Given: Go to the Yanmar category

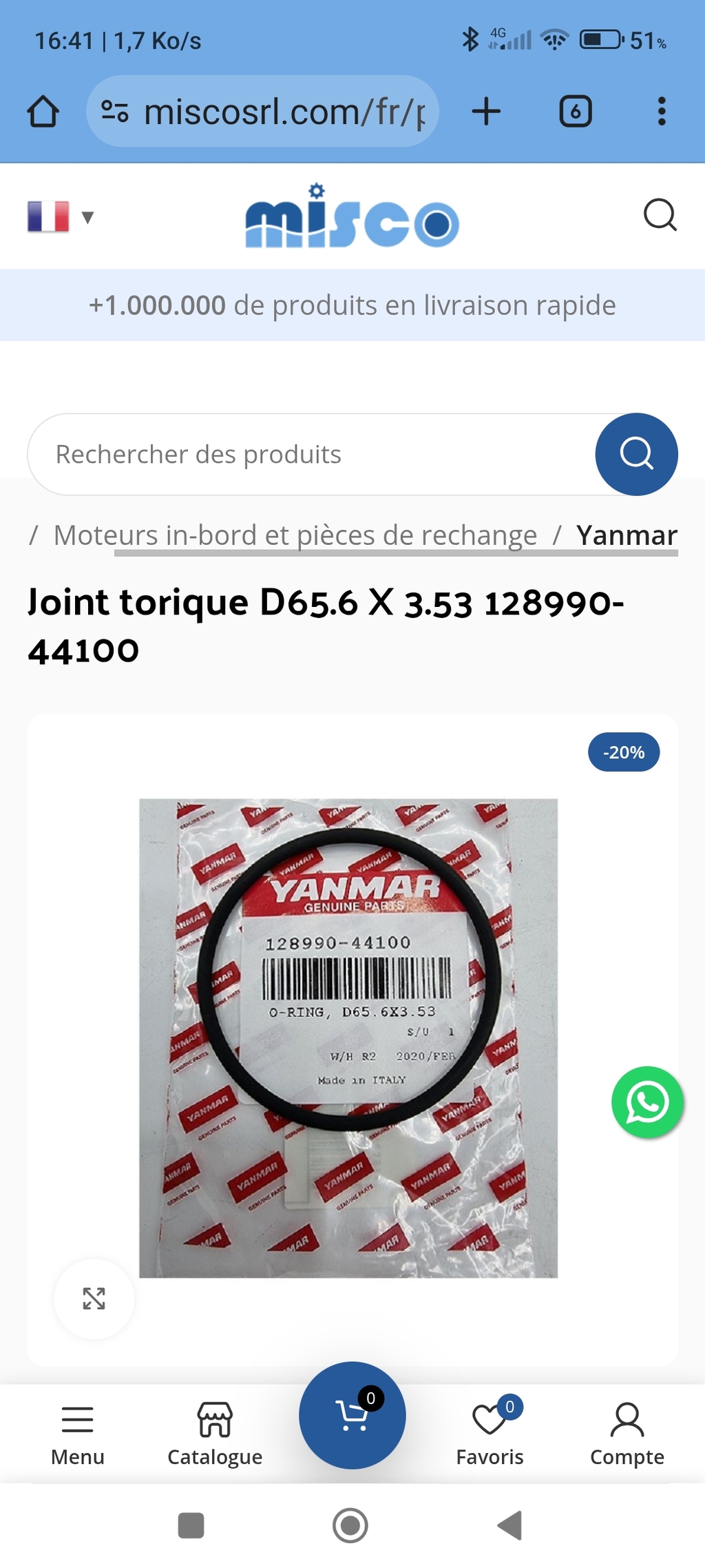Looking at the screenshot, I should tap(627, 535).
